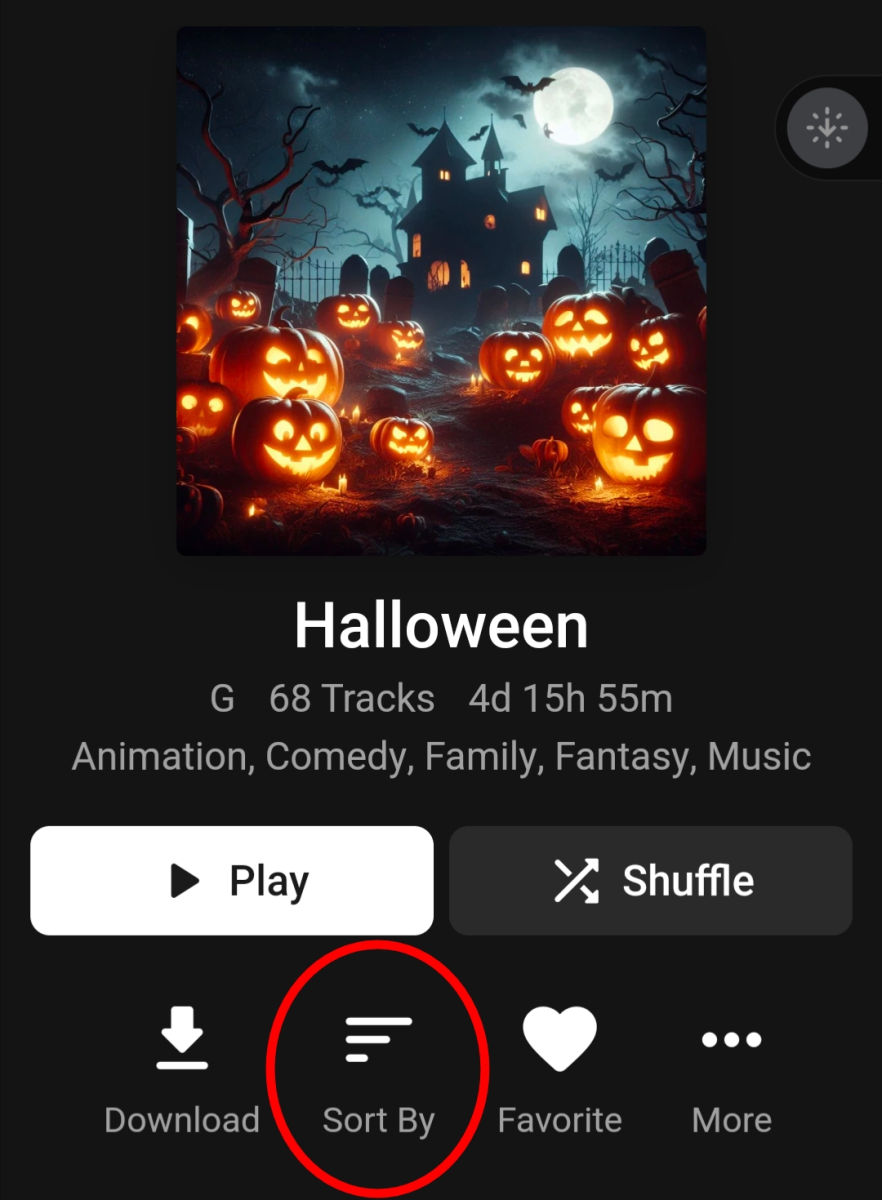Play the Halloween playlist
Viewport: 882px width, 1200px height.
point(232,880)
